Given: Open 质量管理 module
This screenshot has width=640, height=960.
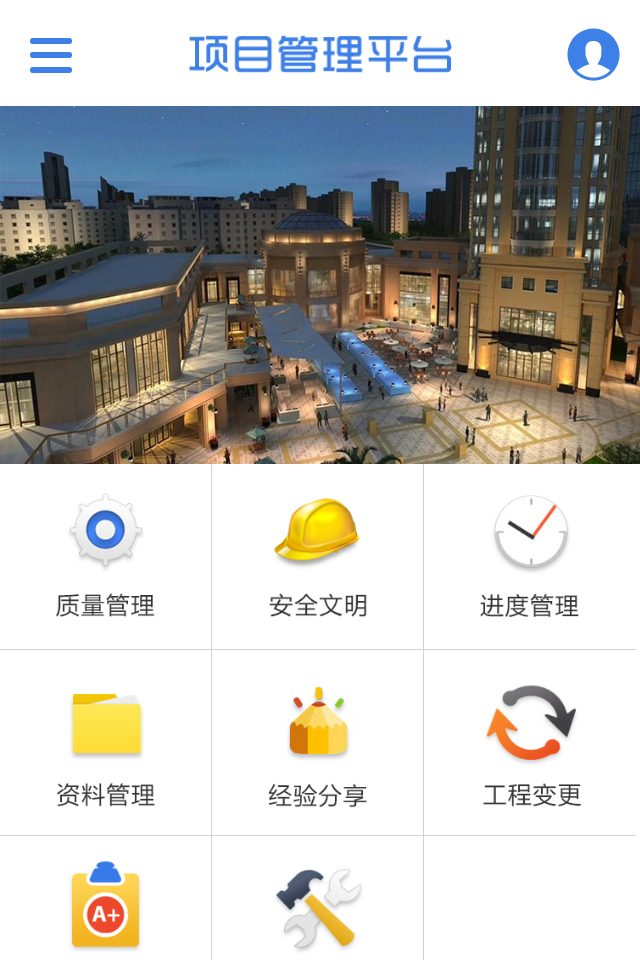Looking at the screenshot, I should pyautogui.click(x=105, y=557).
